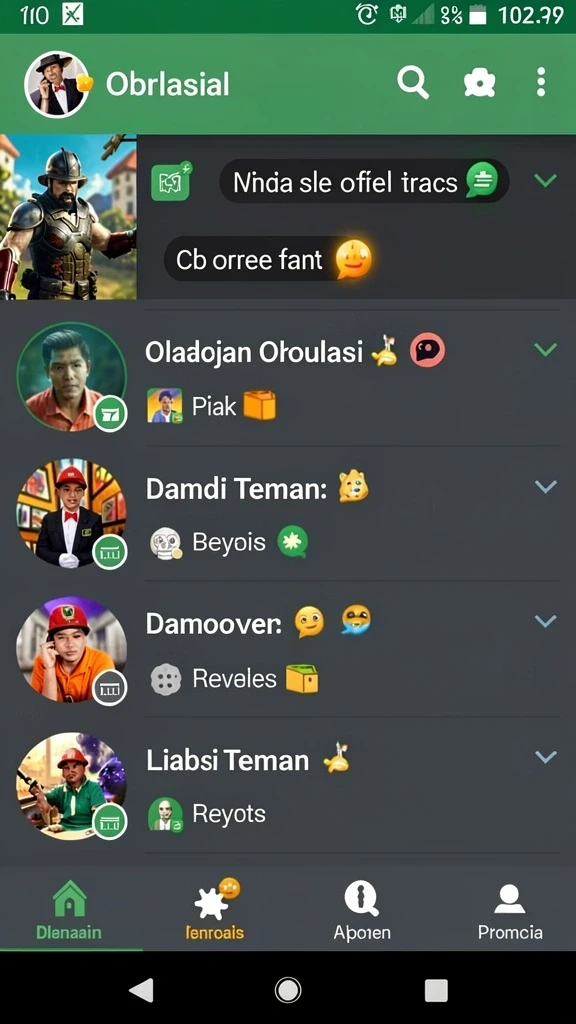Open the chat with Damdi Teman
Viewport: 576px width, 1024px height.
[x=288, y=514]
